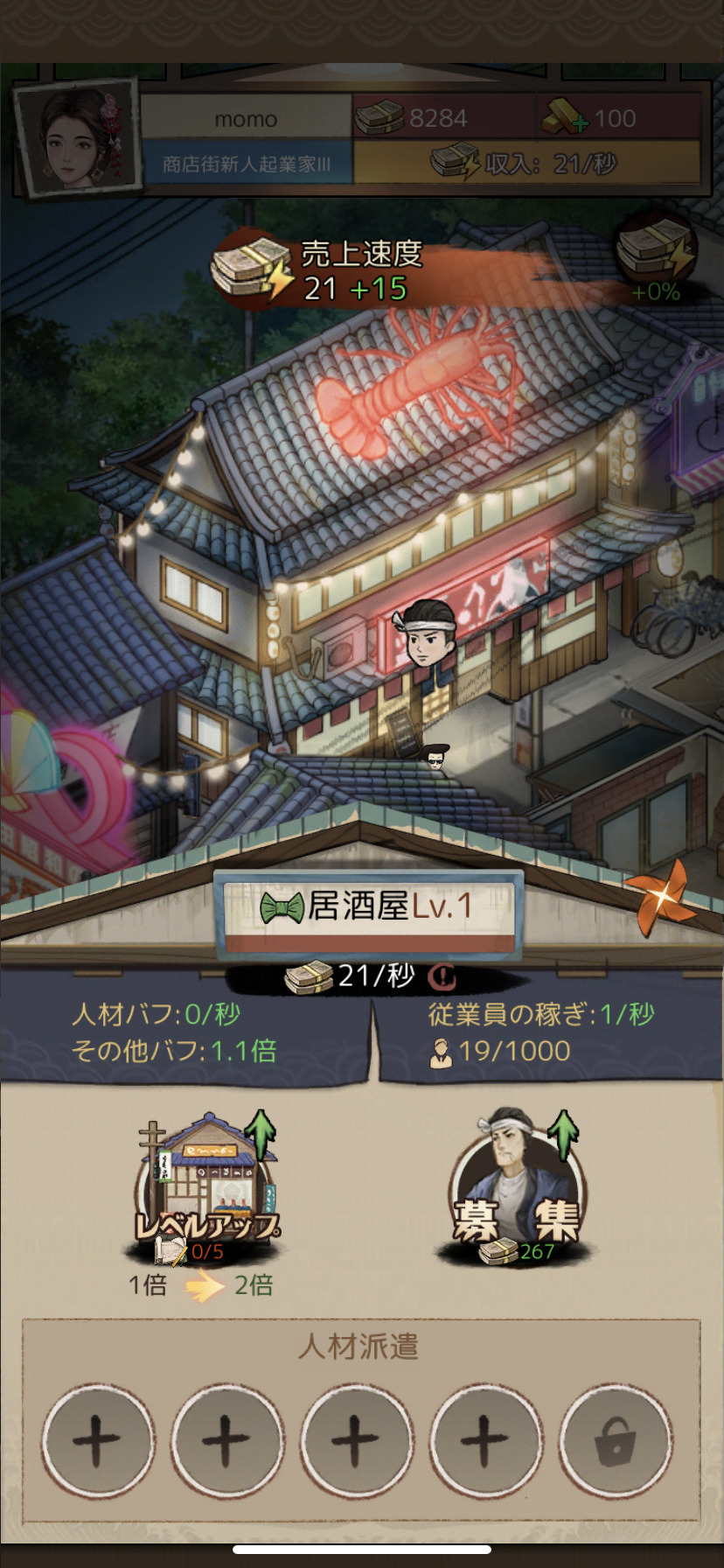724x1568 pixels.
Task: Assign staff to the fourth 人材派遣 slot
Action: click(x=485, y=1439)
